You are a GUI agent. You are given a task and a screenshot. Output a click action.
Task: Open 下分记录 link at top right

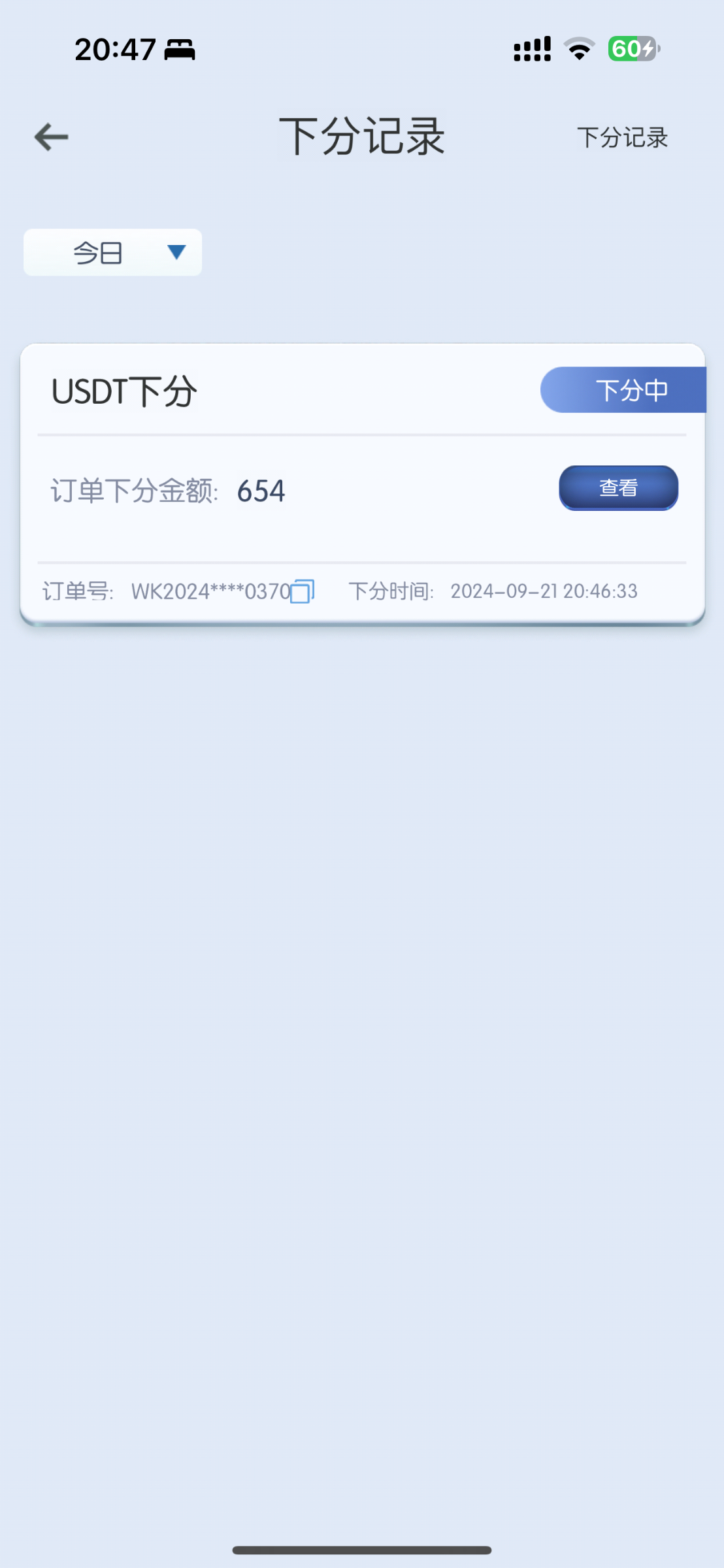click(x=622, y=138)
